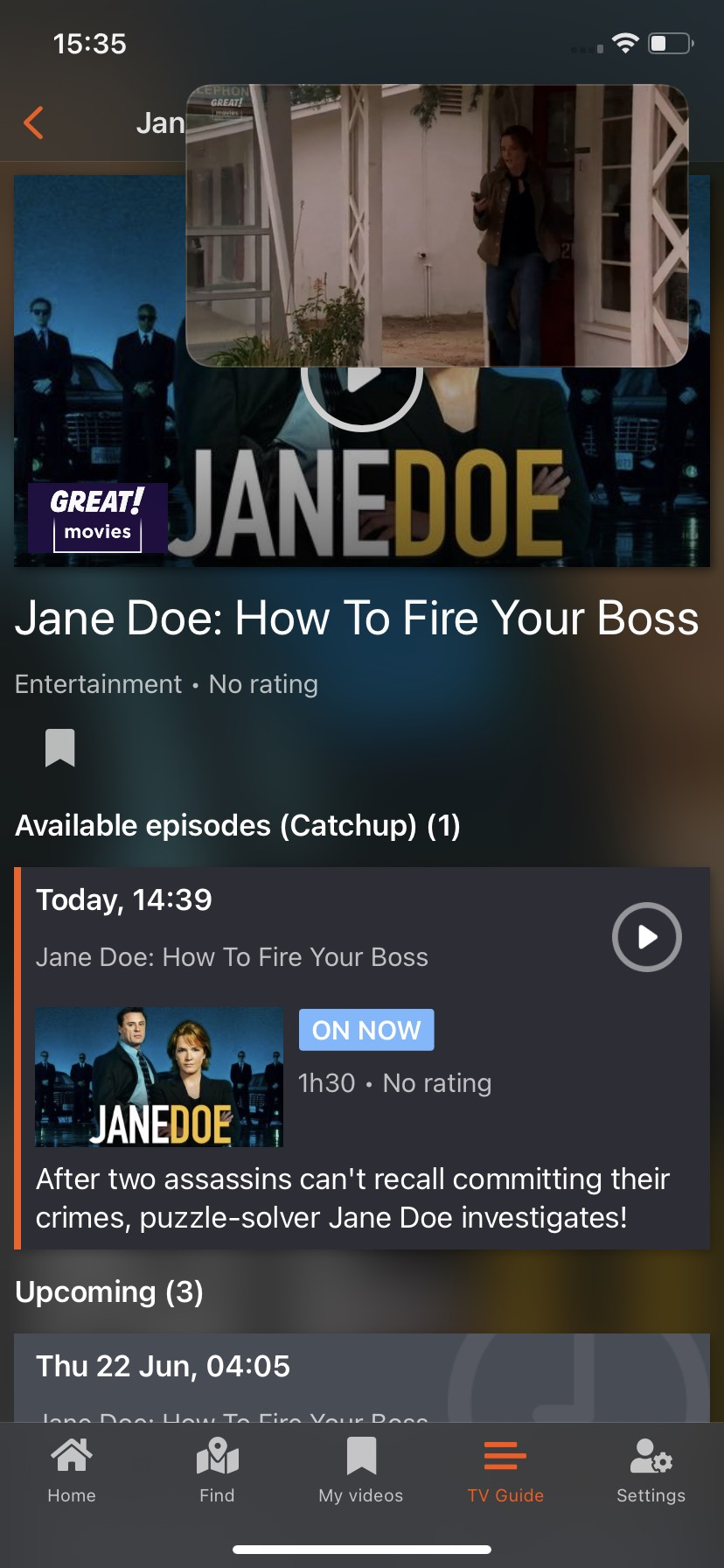
Task: Bookmark Jane Doe: How To Fire Your Boss
Action: (60, 748)
